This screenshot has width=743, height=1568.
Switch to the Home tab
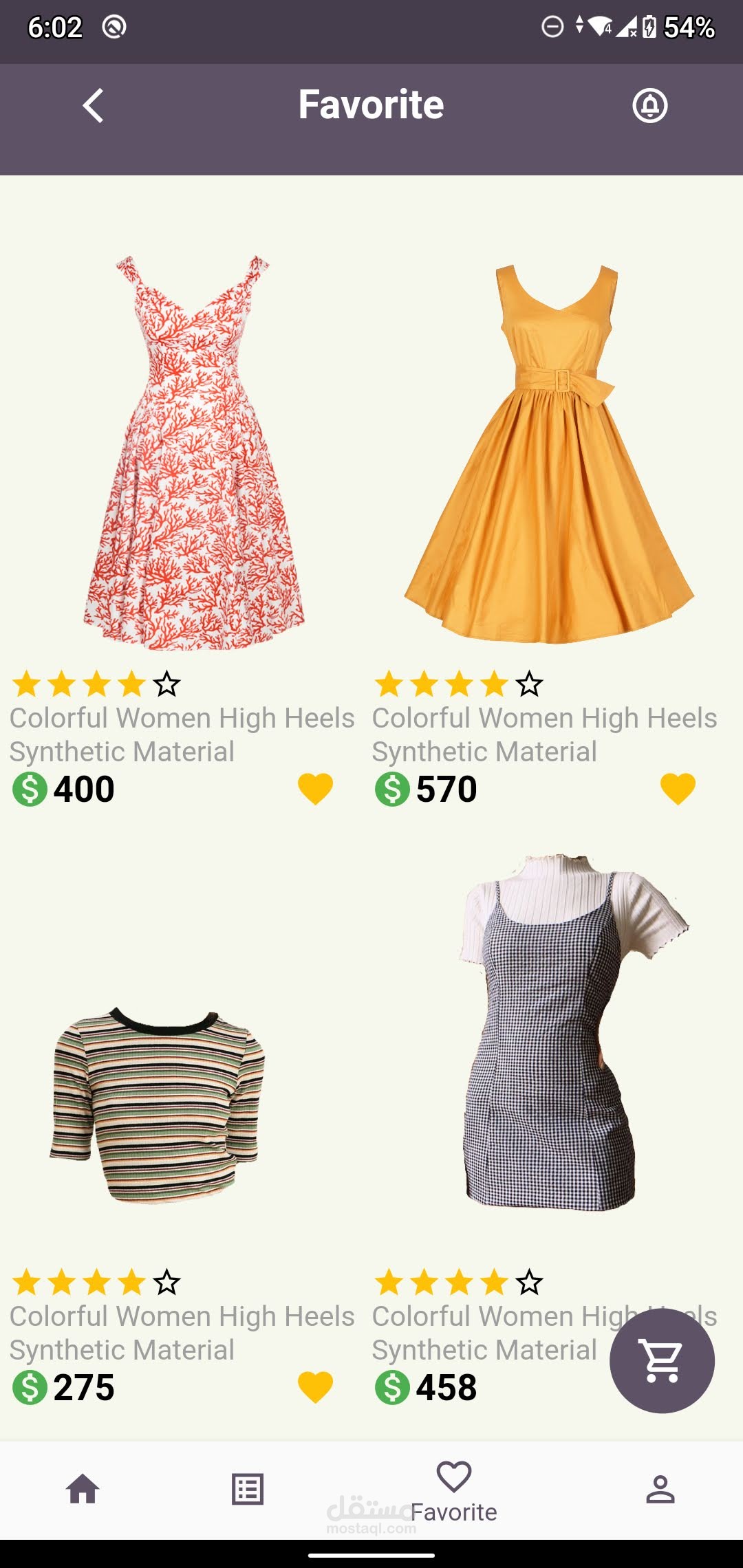pos(83,1490)
